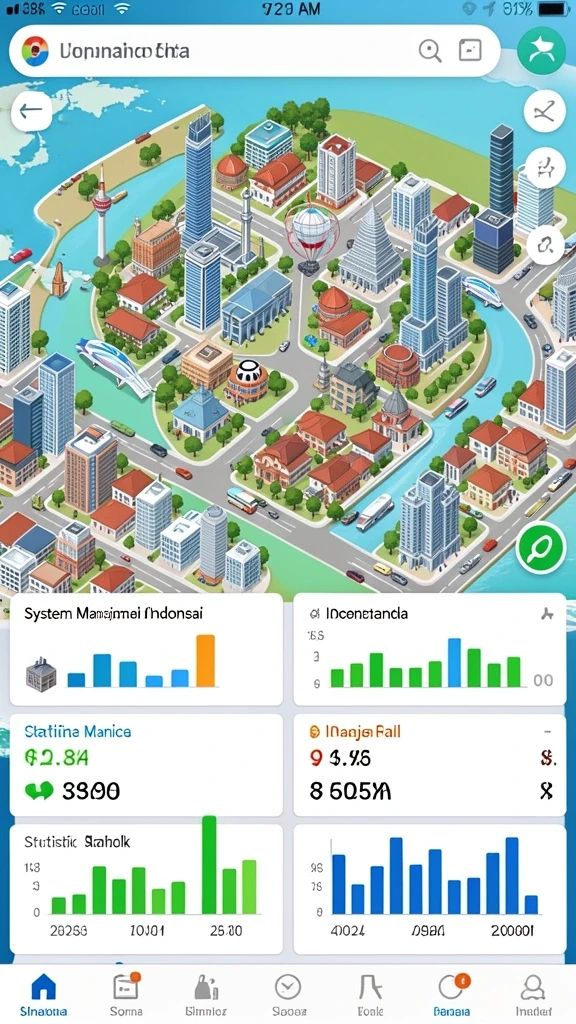Tap the pin icon on the Incenetancla card

pyautogui.click(x=547, y=614)
